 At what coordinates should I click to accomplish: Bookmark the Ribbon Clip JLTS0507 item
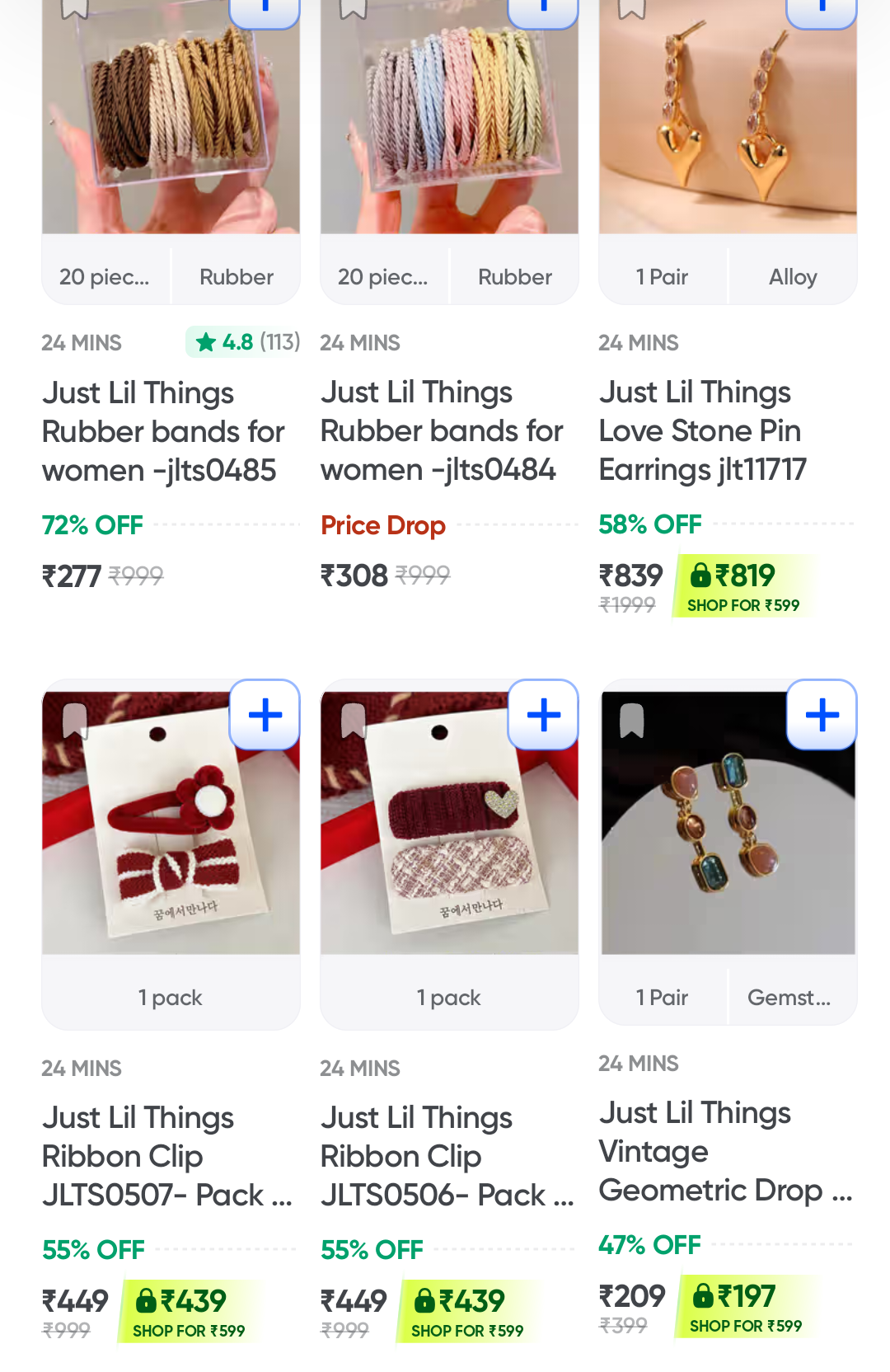pos(75,721)
